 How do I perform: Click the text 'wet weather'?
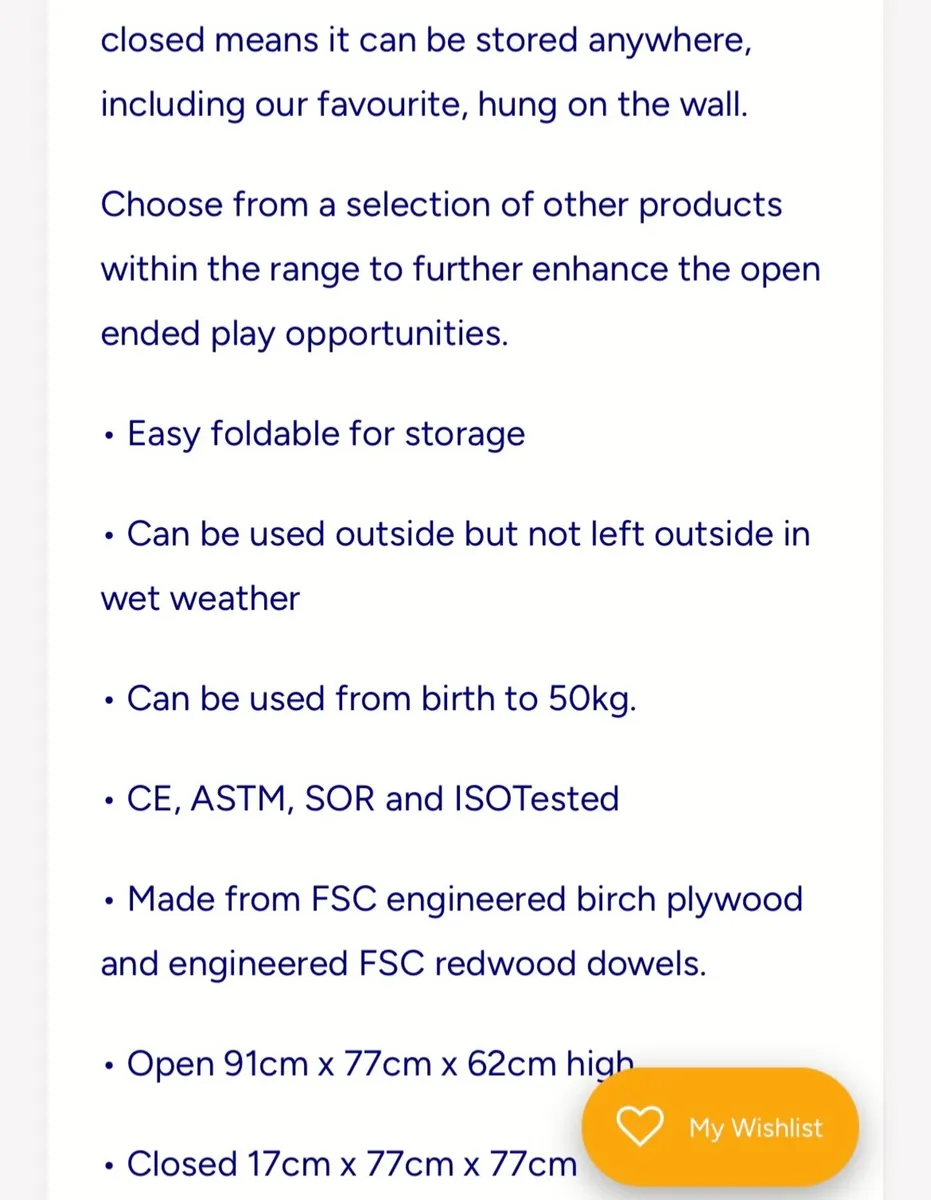(x=199, y=598)
